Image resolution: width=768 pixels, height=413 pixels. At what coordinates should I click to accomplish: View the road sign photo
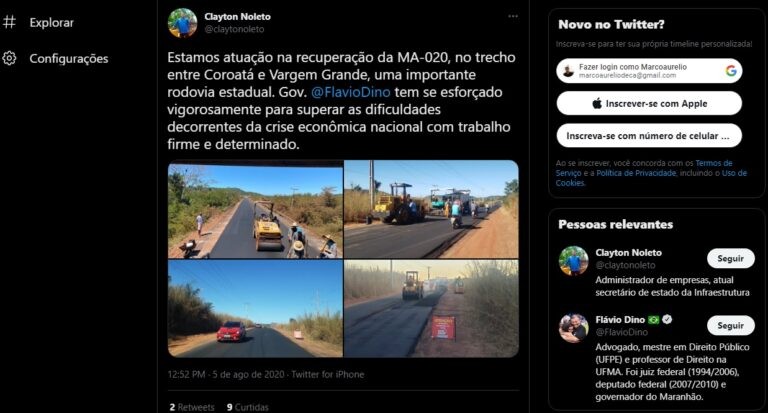(x=431, y=308)
